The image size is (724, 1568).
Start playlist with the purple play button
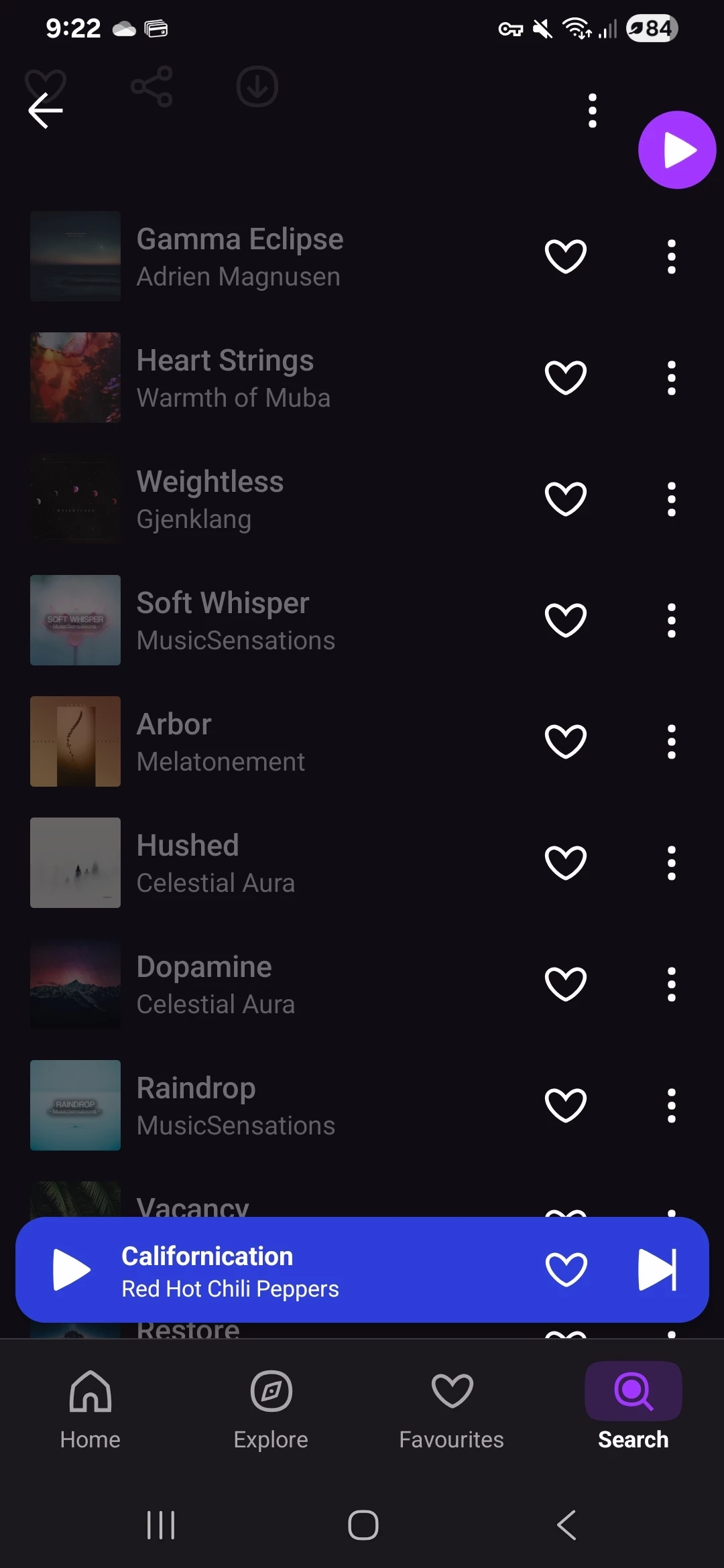click(x=676, y=150)
